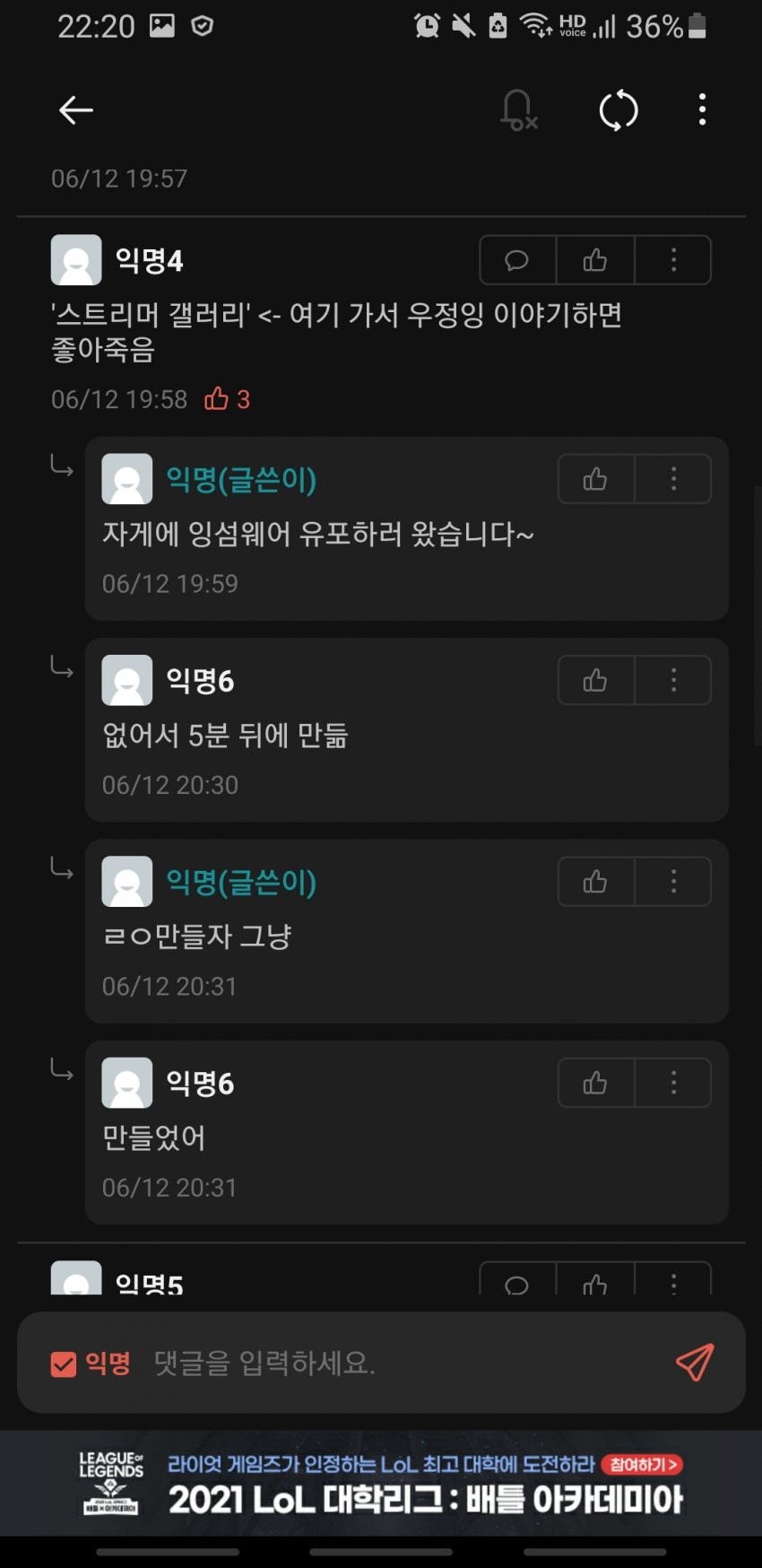
Task: Send the comment with paper plane icon
Action: pos(695,1362)
